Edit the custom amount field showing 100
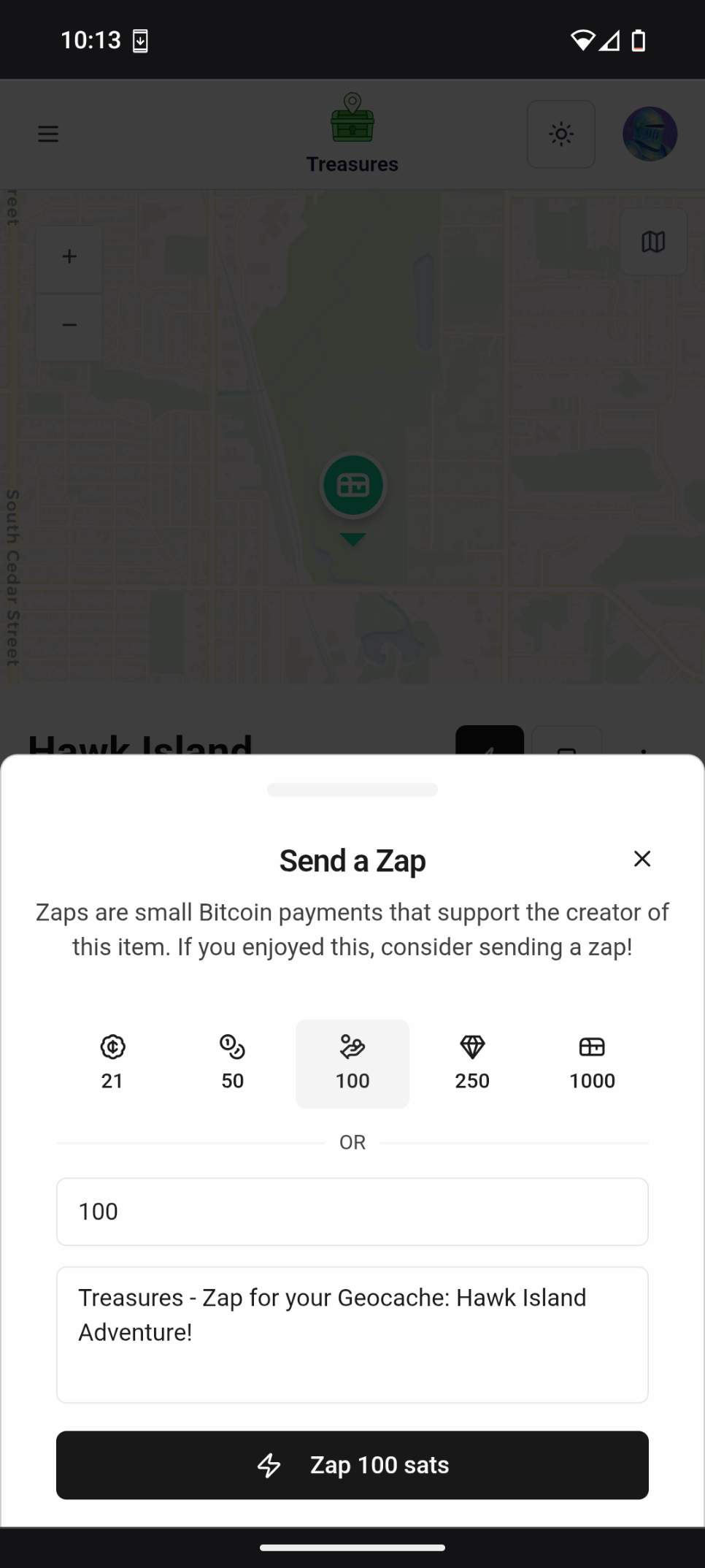This screenshot has height=1568, width=705. point(352,1212)
